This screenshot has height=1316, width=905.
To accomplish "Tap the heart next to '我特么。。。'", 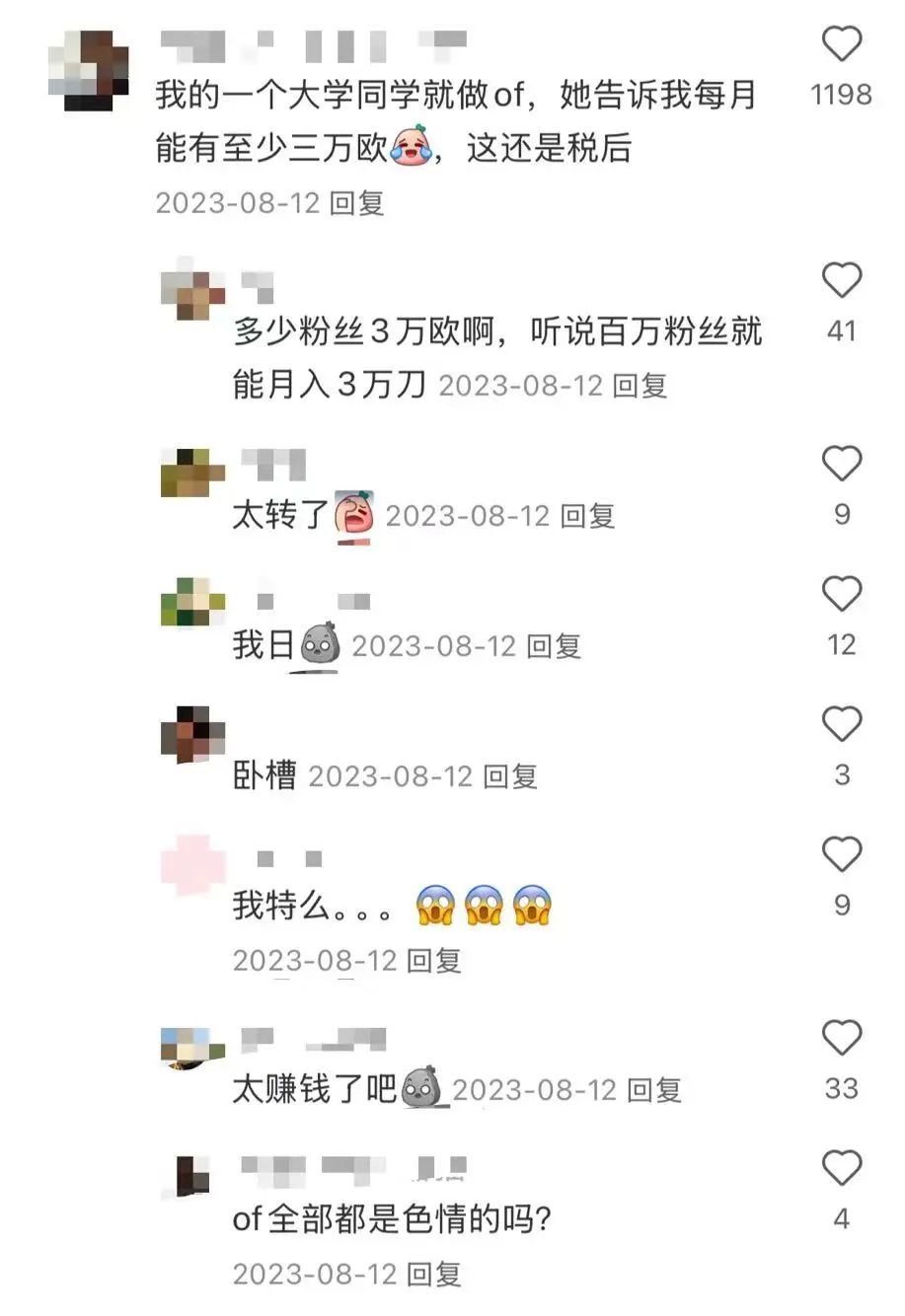I will click(841, 854).
